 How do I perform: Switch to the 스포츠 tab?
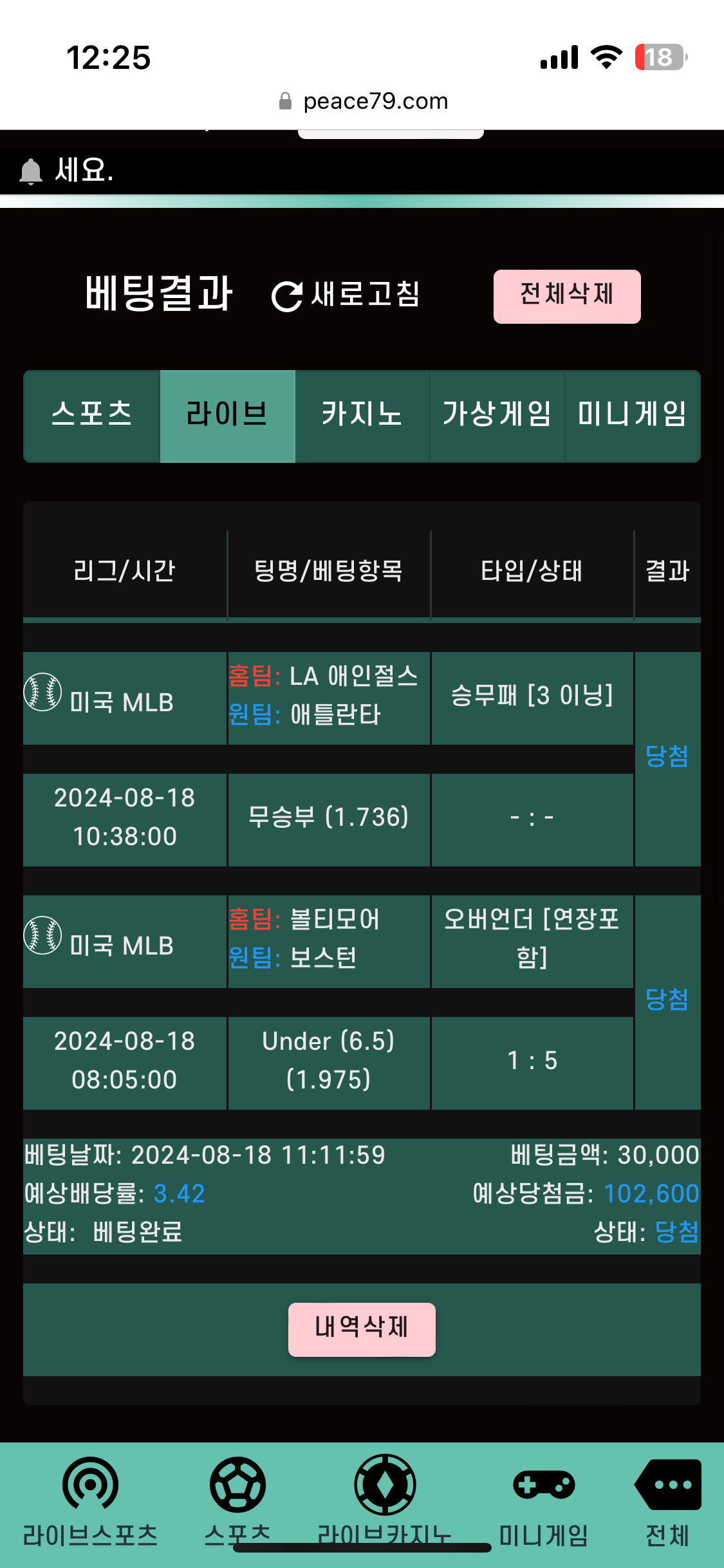92,416
